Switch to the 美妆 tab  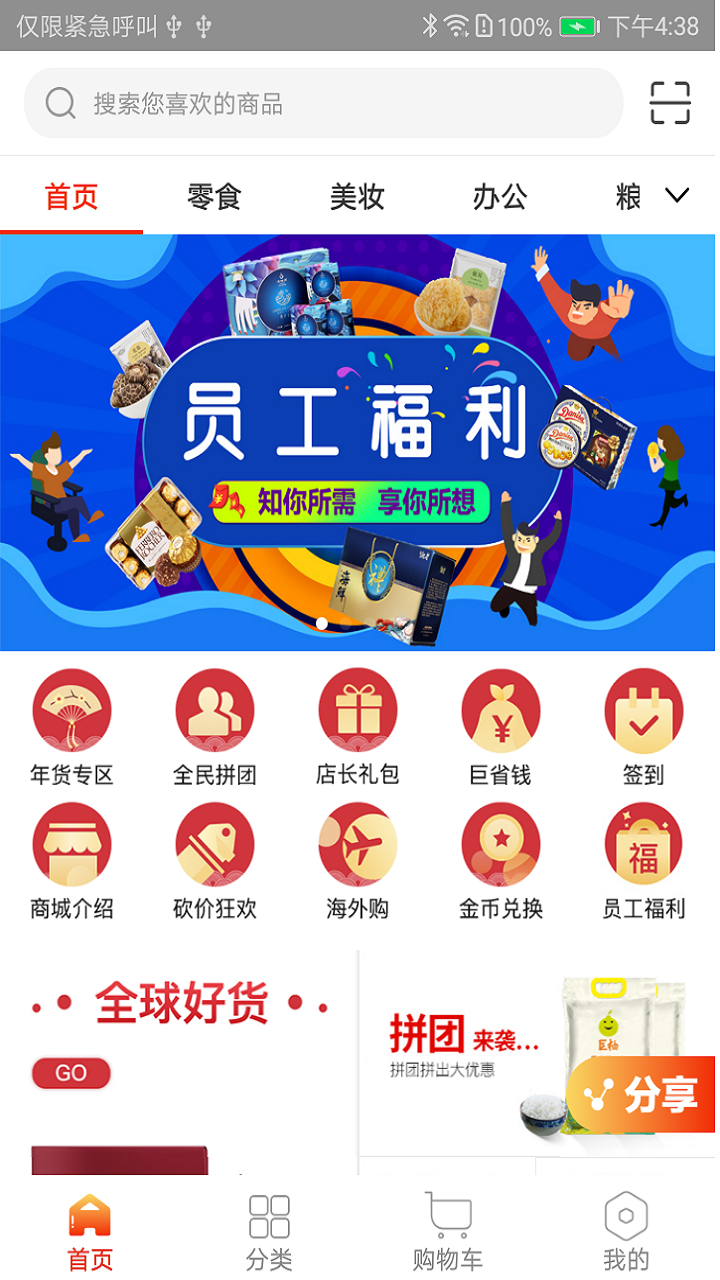point(357,196)
